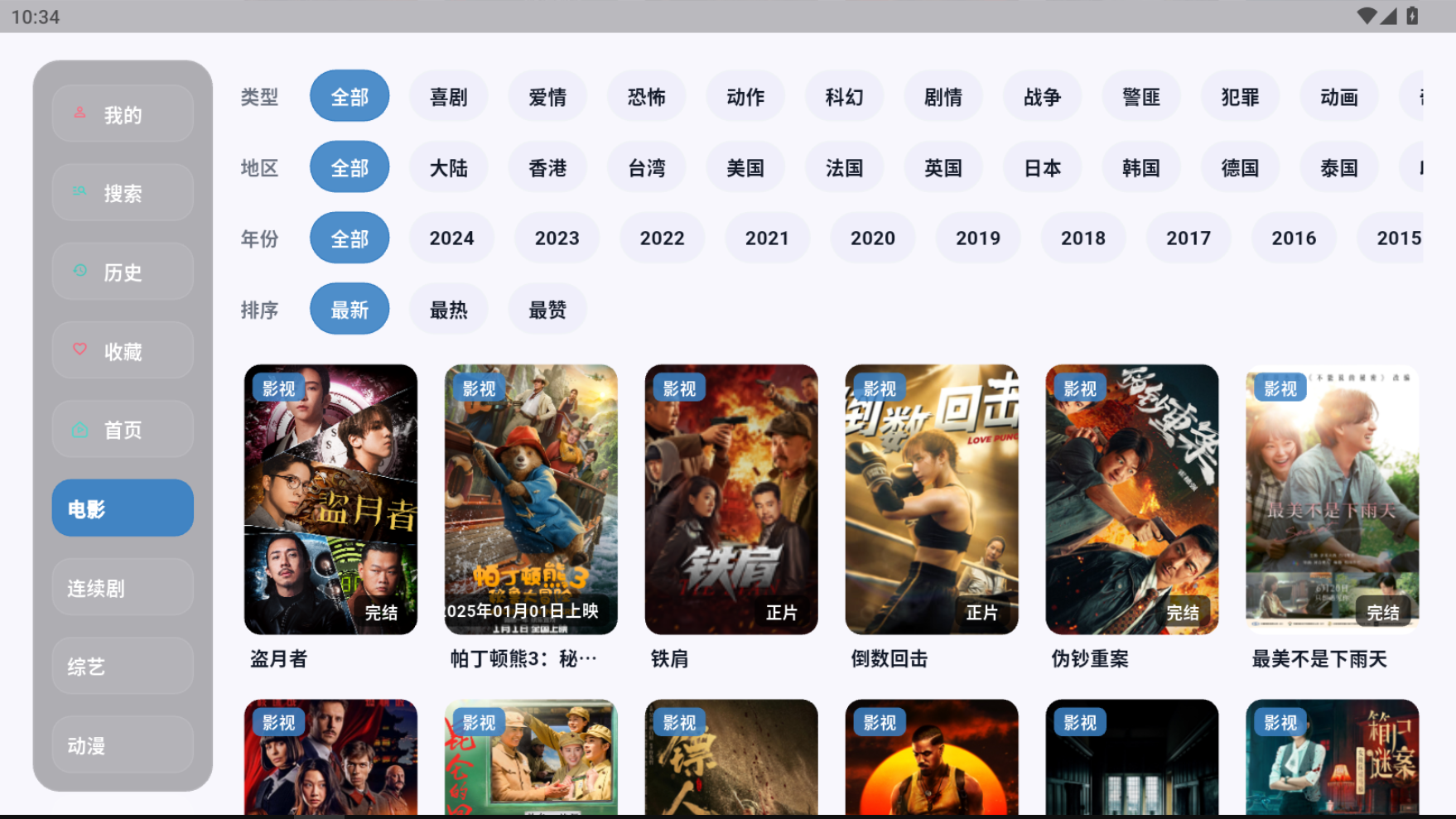The height and width of the screenshot is (819, 1456).
Task: Sort by 最赞
Action: (547, 309)
